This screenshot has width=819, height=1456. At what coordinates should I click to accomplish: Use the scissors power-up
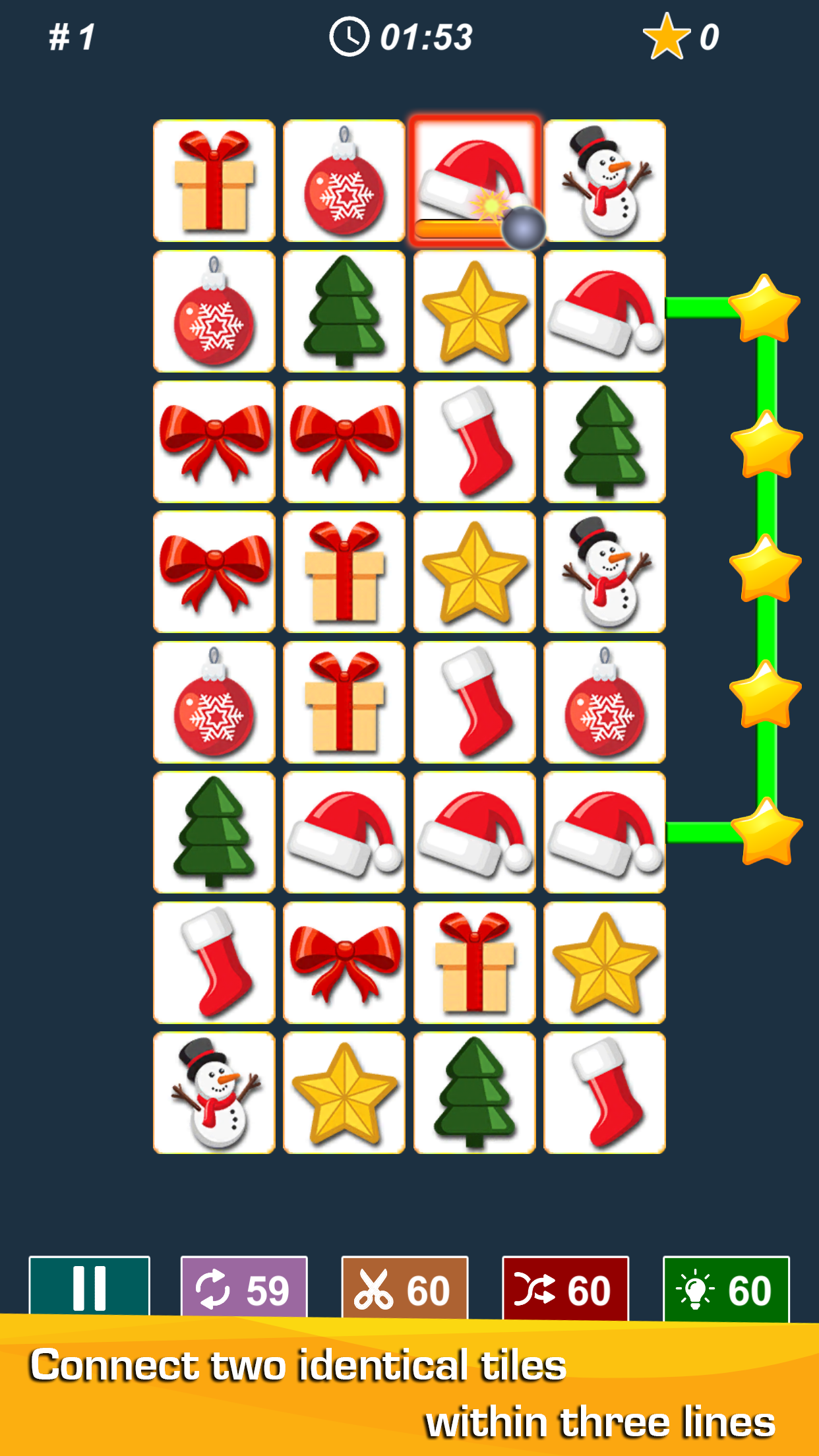point(404,1287)
